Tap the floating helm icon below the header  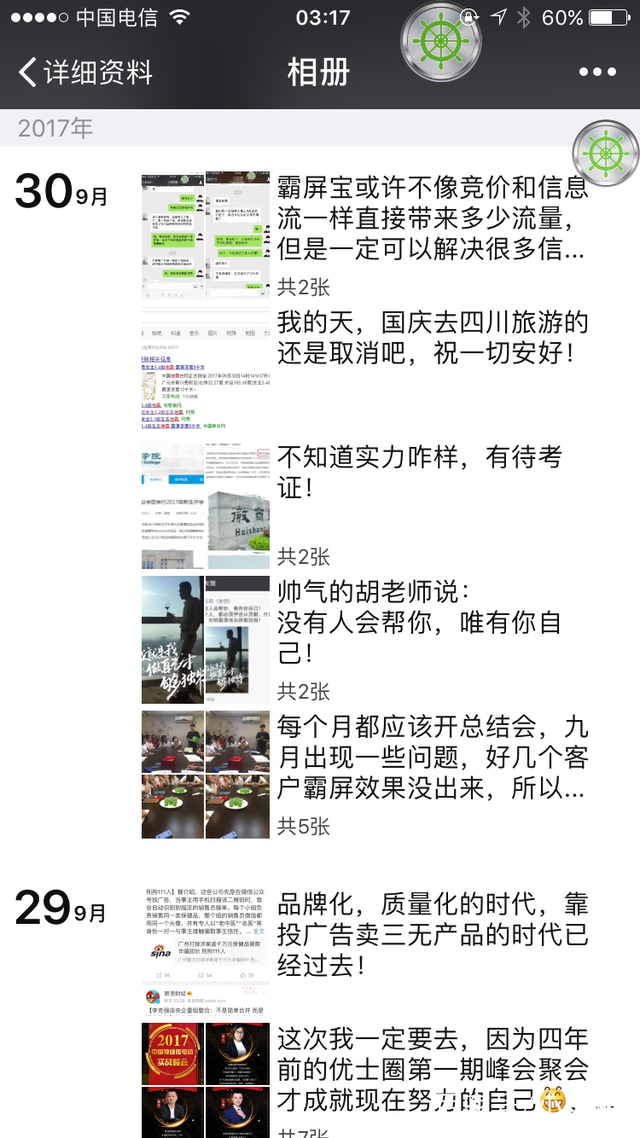pyautogui.click(x=605, y=151)
